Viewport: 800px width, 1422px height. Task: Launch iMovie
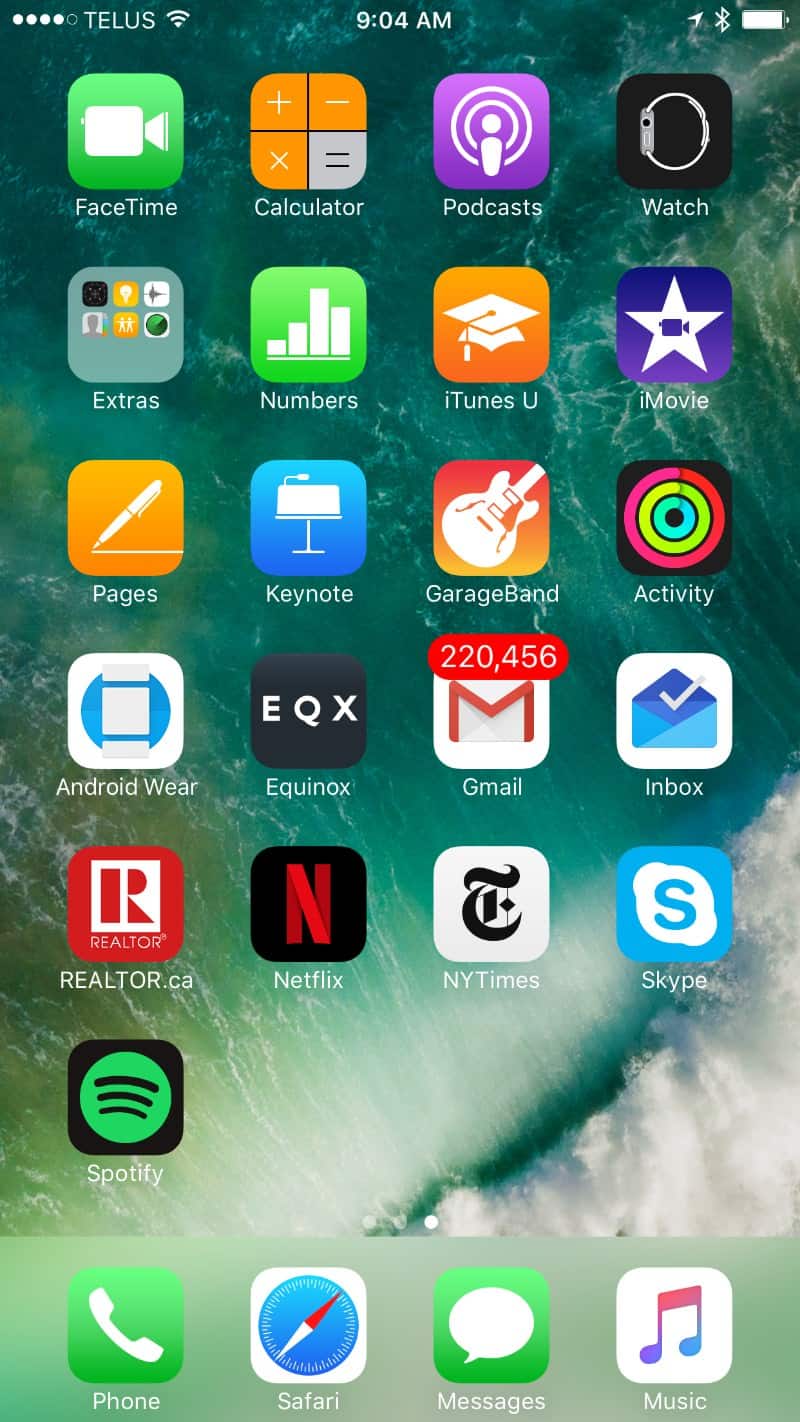point(674,324)
